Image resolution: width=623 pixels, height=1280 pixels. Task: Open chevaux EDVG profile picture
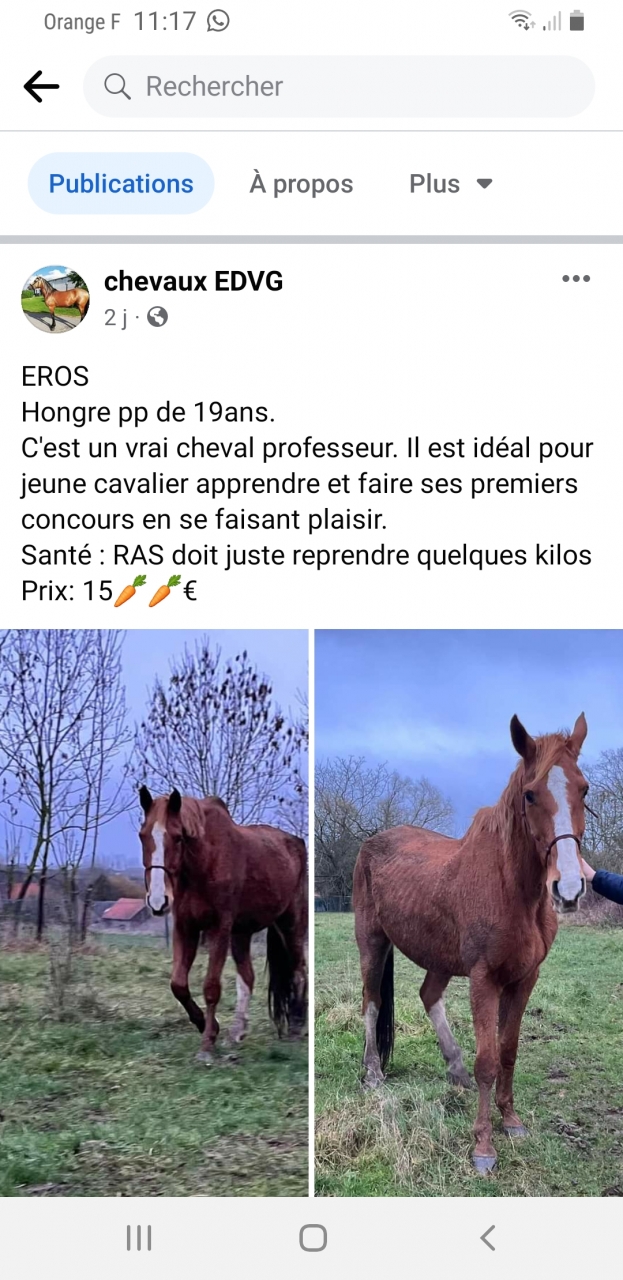tap(55, 299)
